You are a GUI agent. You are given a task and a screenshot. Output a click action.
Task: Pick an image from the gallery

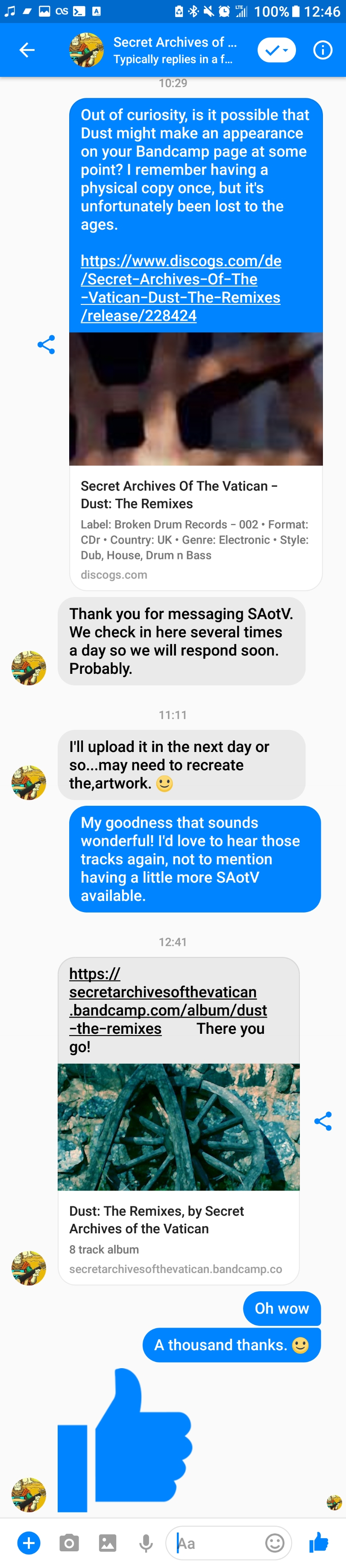pyautogui.click(x=107, y=1542)
